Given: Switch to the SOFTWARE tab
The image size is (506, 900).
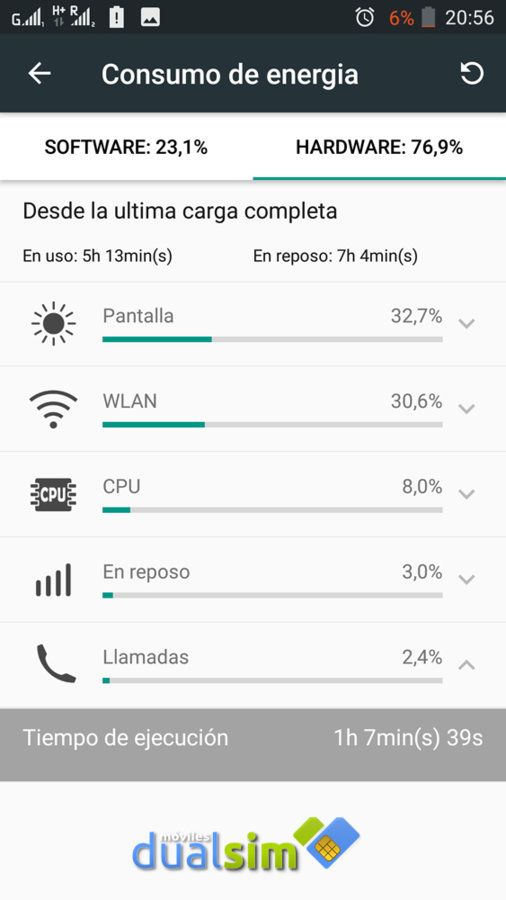Looking at the screenshot, I should pos(126,148).
